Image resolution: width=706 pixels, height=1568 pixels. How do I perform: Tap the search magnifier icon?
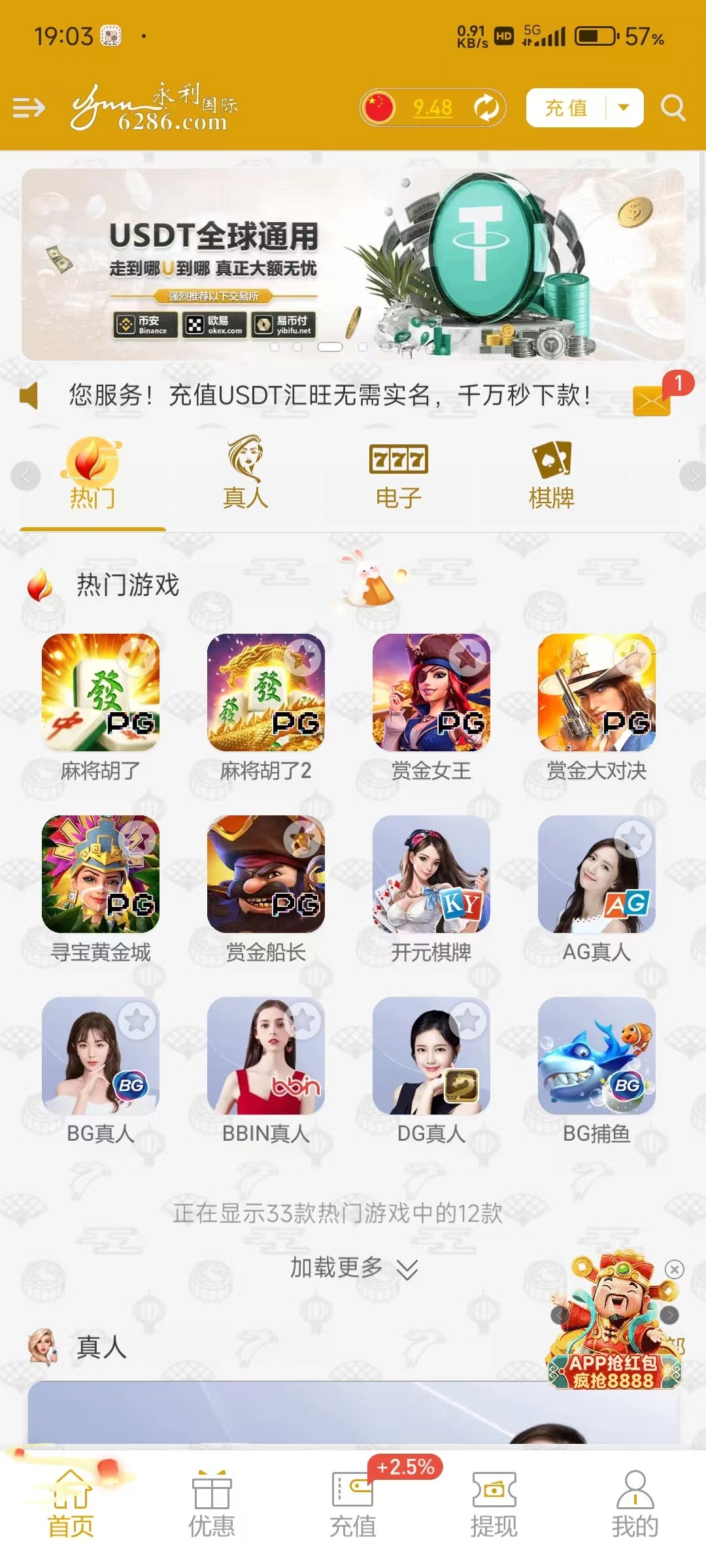click(x=673, y=107)
